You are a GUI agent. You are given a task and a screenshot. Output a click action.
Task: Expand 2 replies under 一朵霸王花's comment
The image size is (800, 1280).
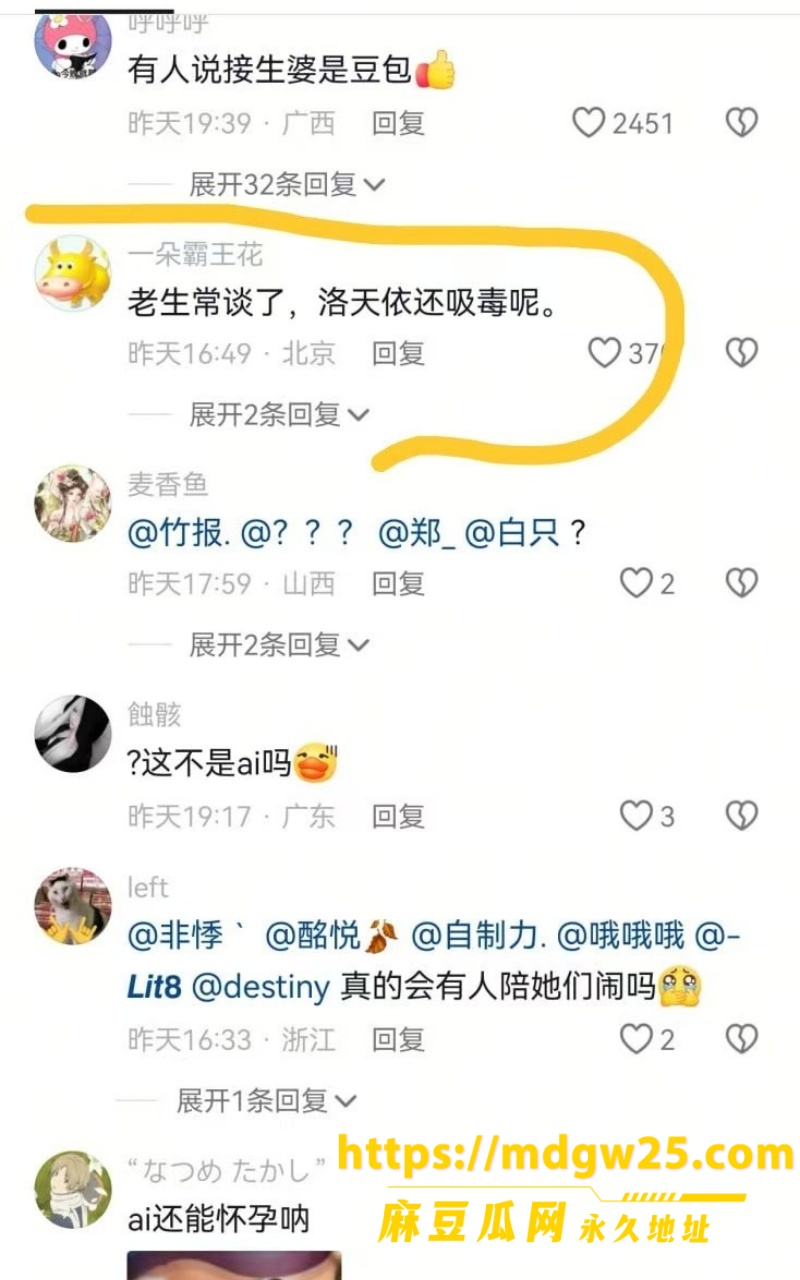coord(280,414)
